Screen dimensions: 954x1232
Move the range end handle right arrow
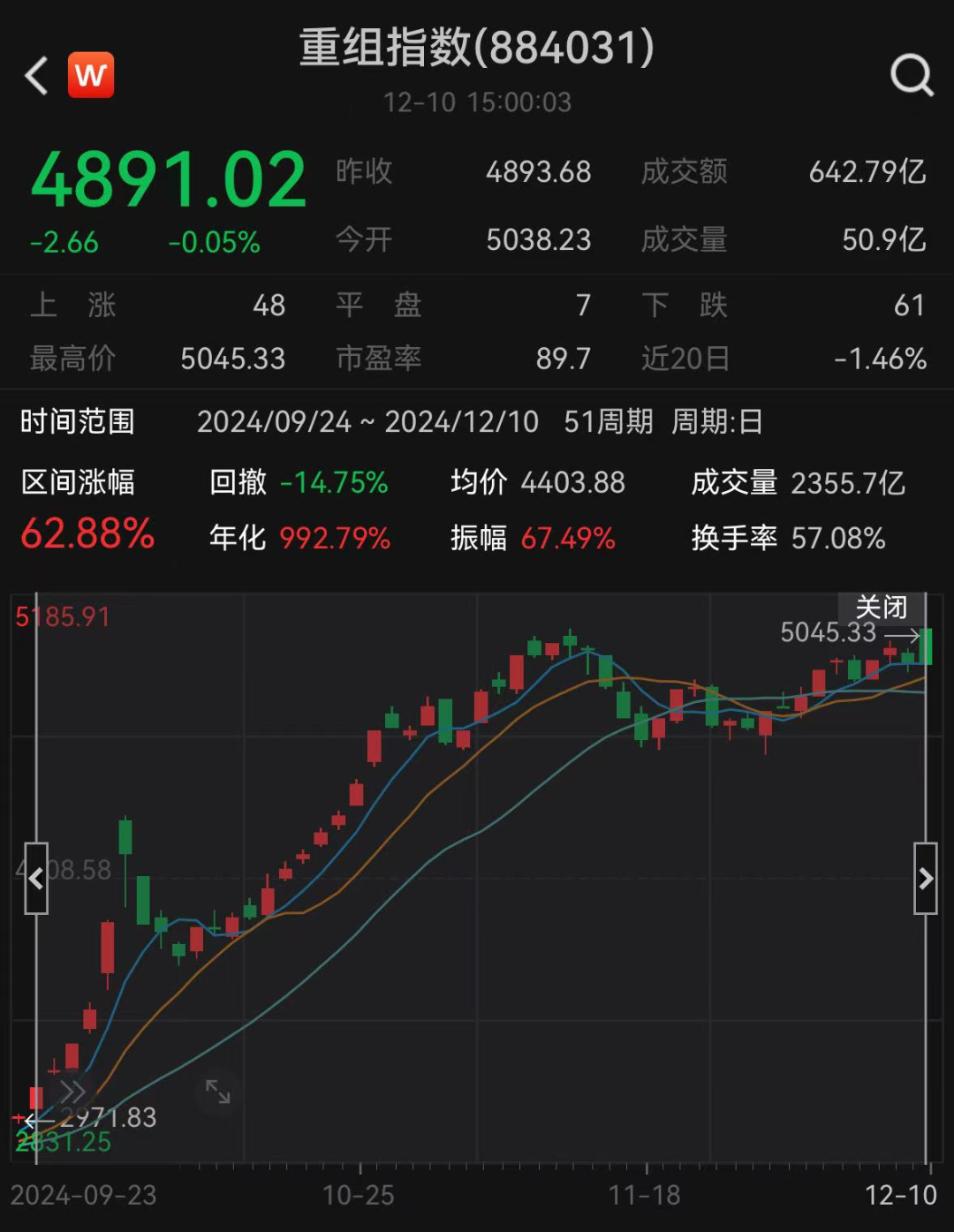tap(925, 878)
